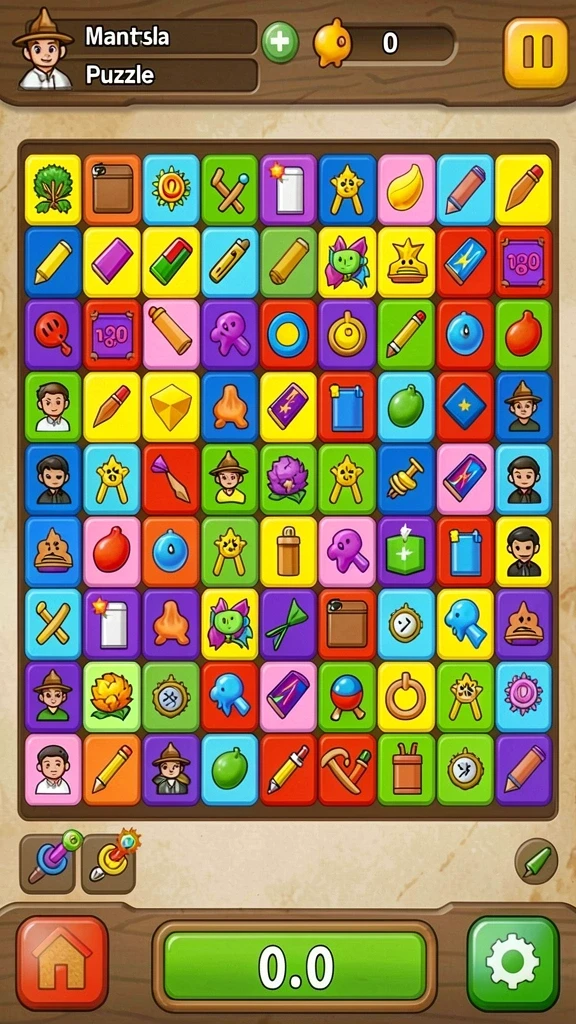Use the booster with orange star badge
Viewport: 576px width, 1024px height.
[109, 863]
